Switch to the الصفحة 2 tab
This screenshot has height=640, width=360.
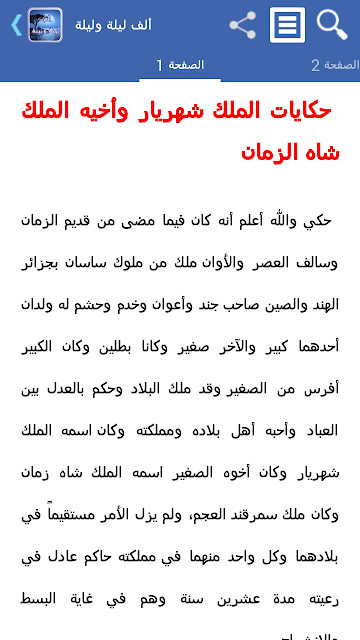coord(335,65)
